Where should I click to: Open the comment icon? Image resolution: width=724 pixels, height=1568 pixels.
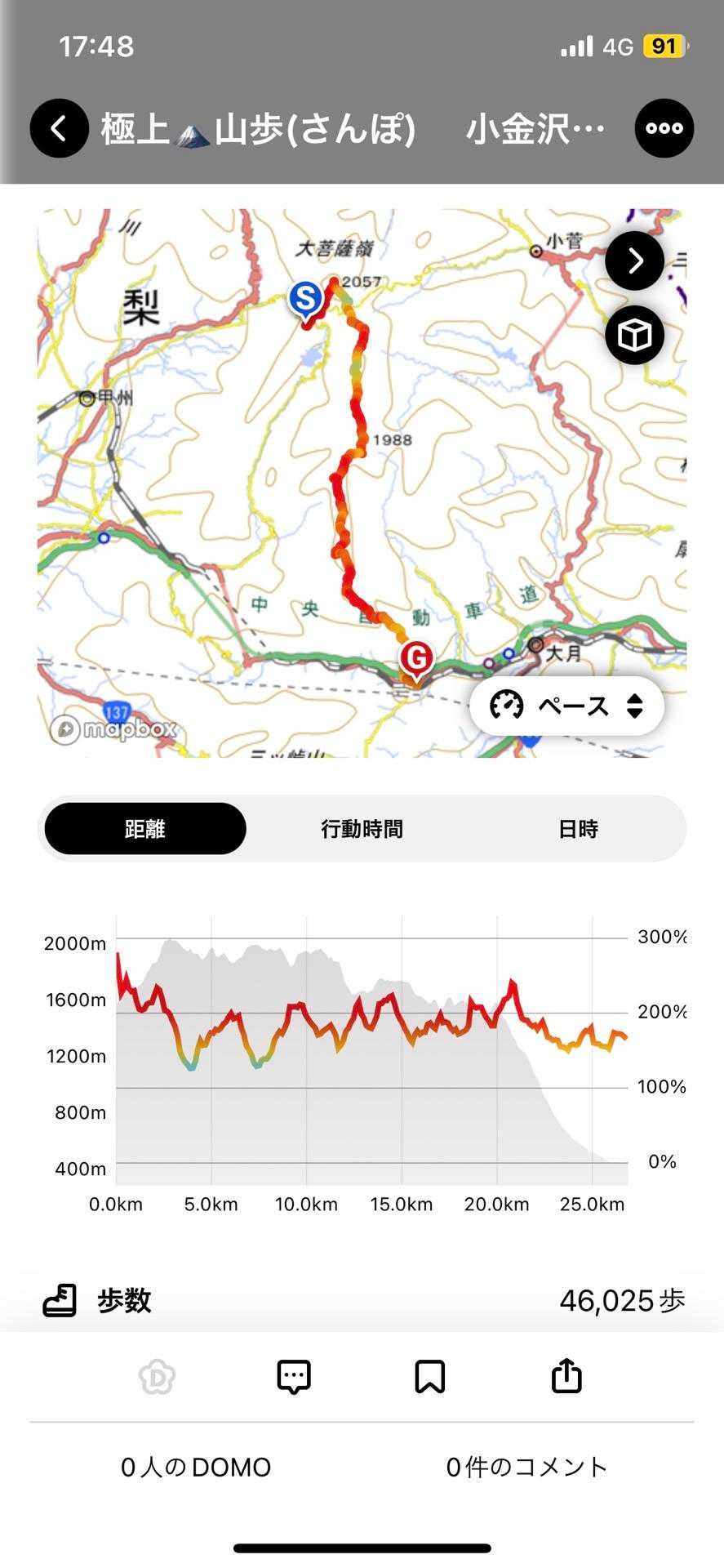click(x=294, y=1377)
